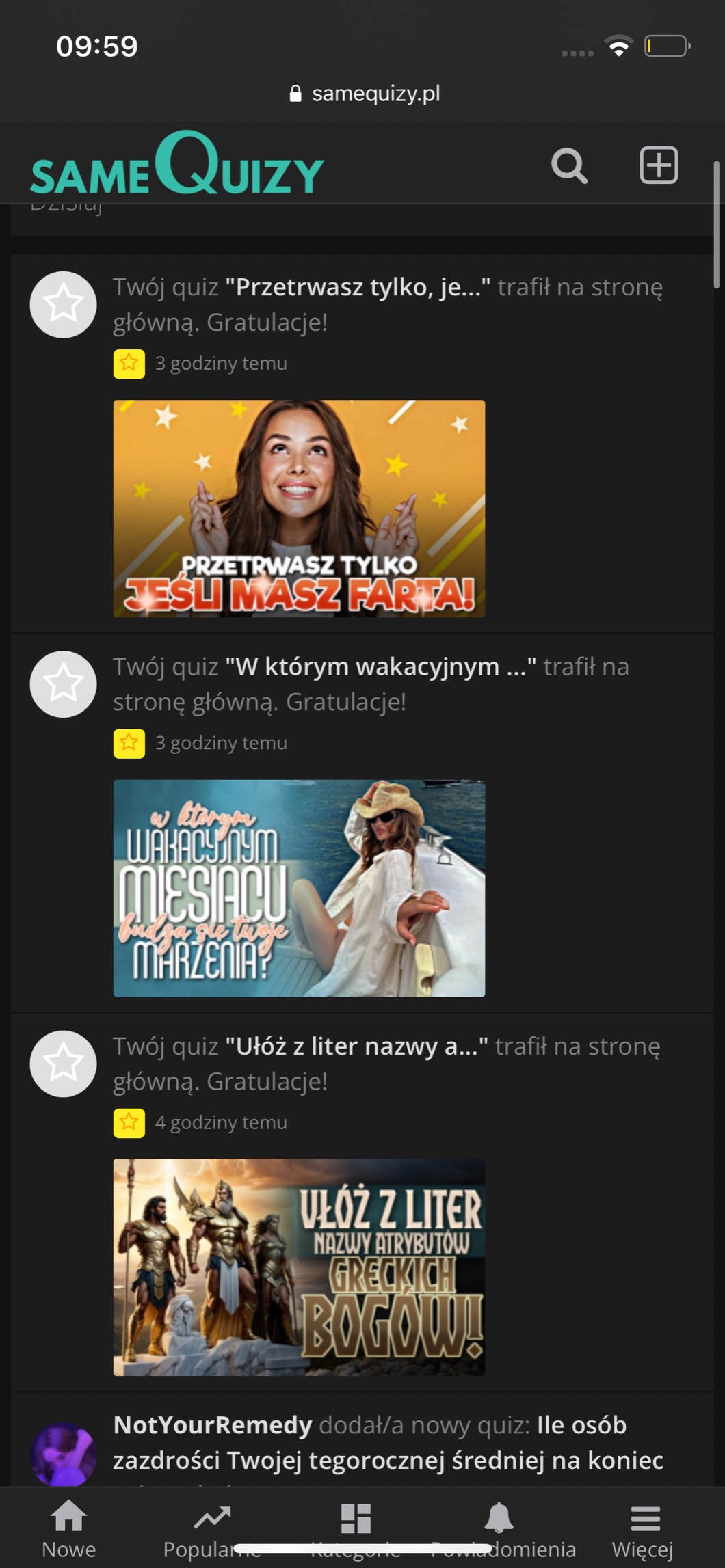View NotYourRemedy's profile avatar

pyautogui.click(x=63, y=1455)
